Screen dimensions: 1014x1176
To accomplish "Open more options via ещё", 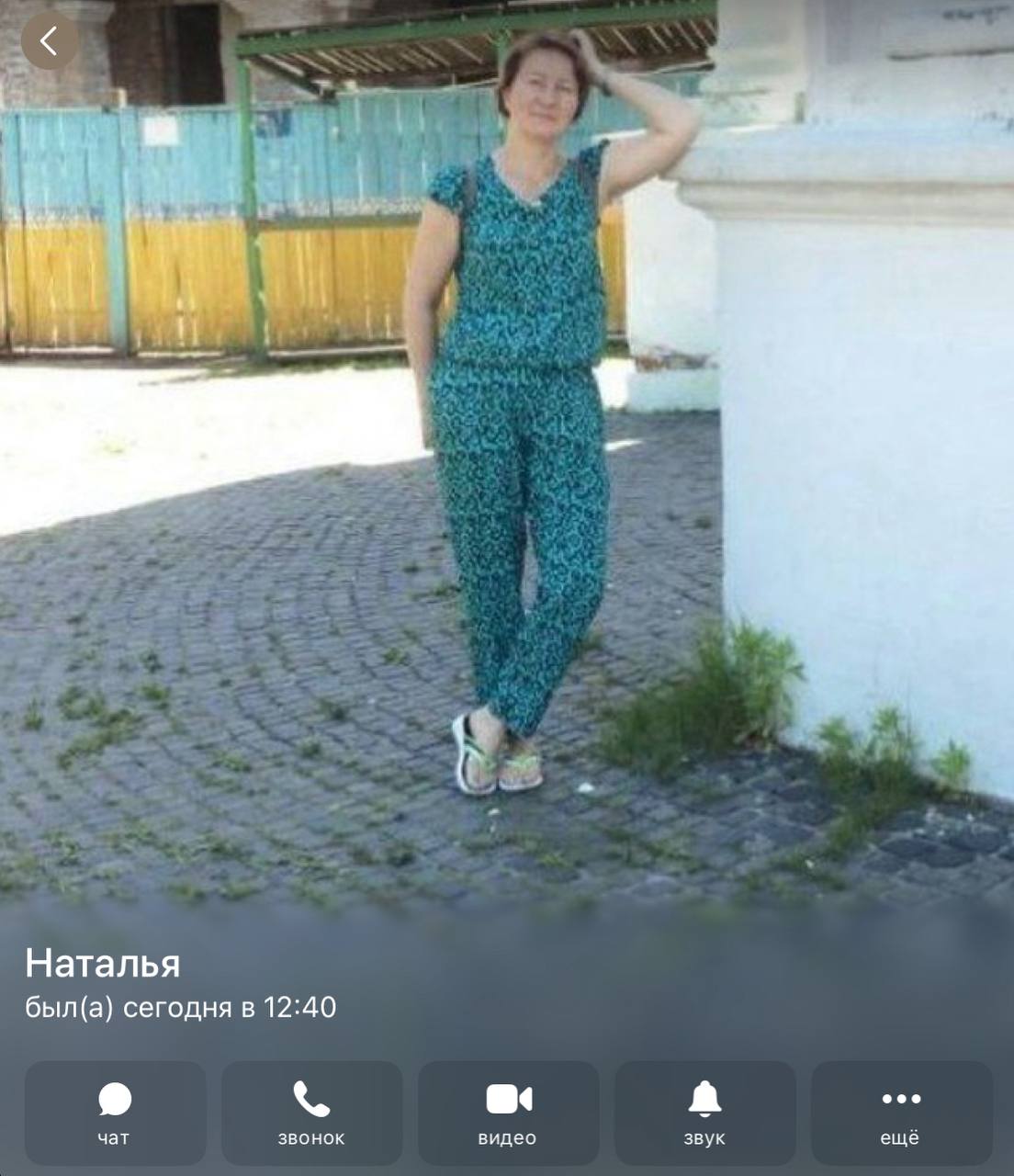I will tap(901, 1113).
